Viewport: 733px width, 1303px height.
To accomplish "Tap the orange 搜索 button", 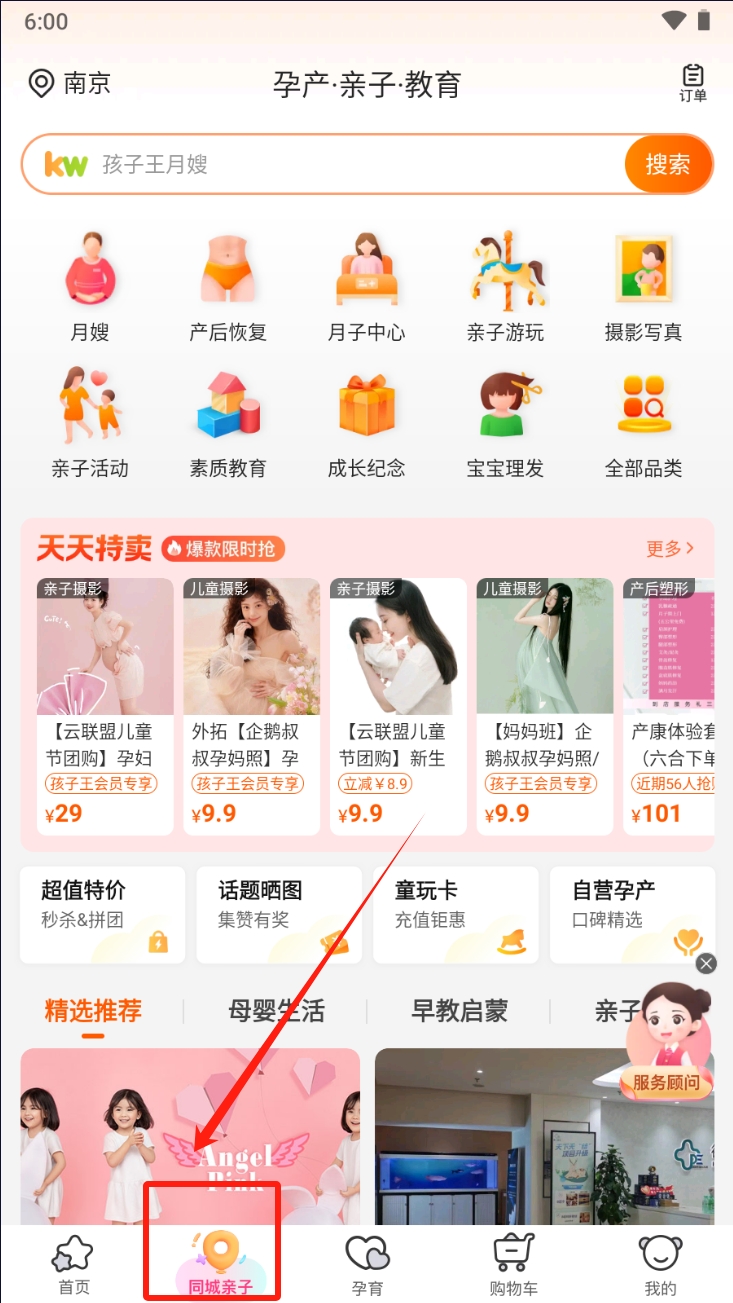I will pyautogui.click(x=667, y=164).
